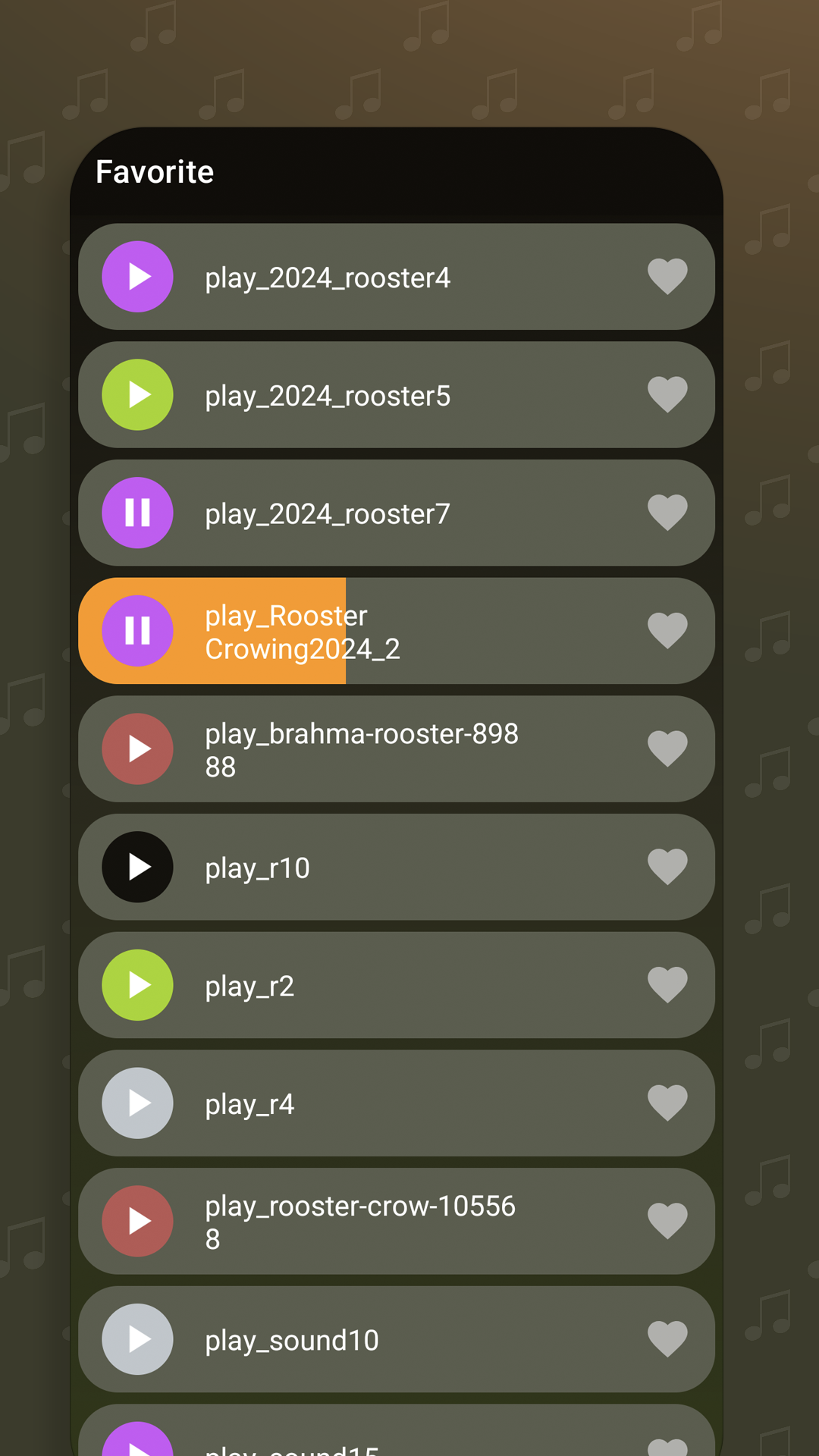Pause the play_RoosterCrowing2024_2 sound
The image size is (819, 1456).
137,630
